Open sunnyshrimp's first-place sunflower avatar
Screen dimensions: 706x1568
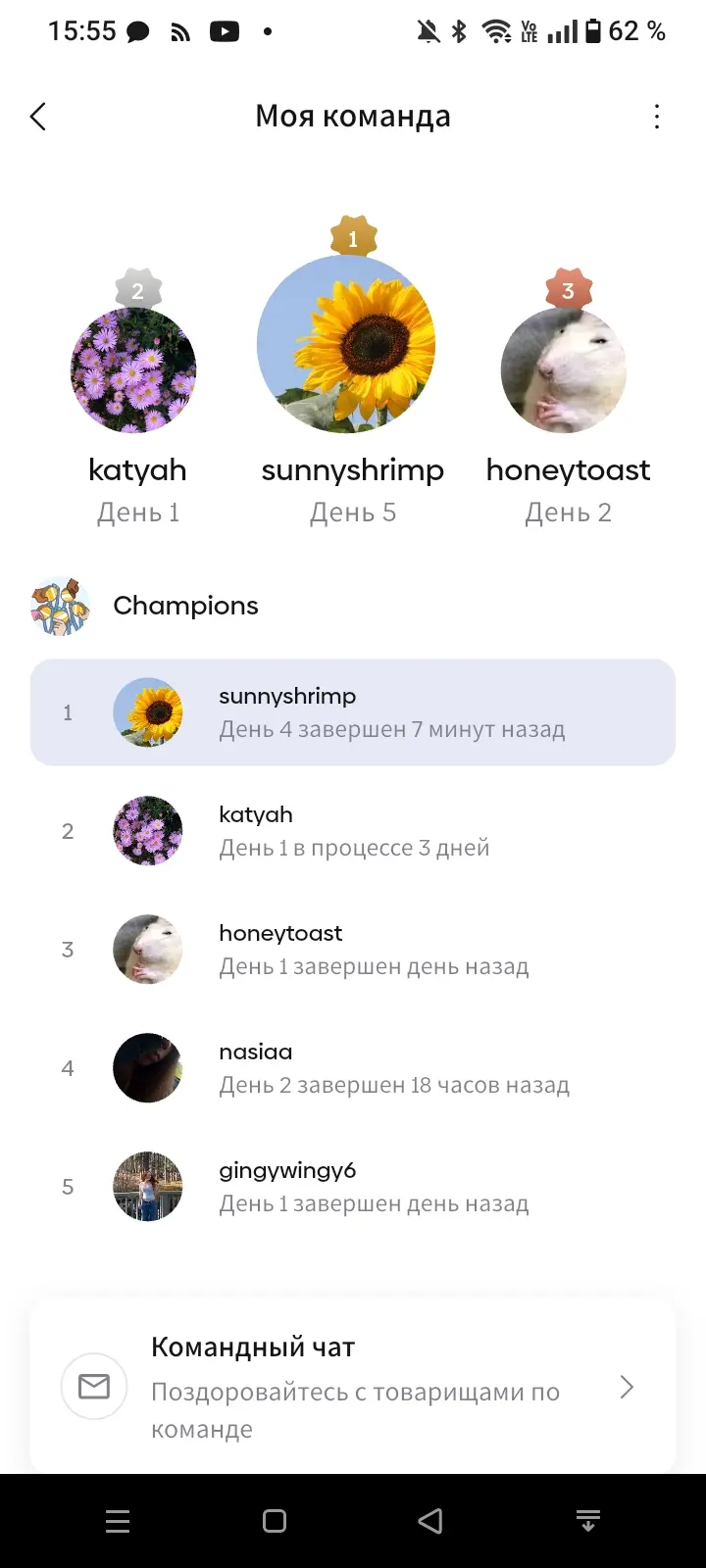pos(346,344)
